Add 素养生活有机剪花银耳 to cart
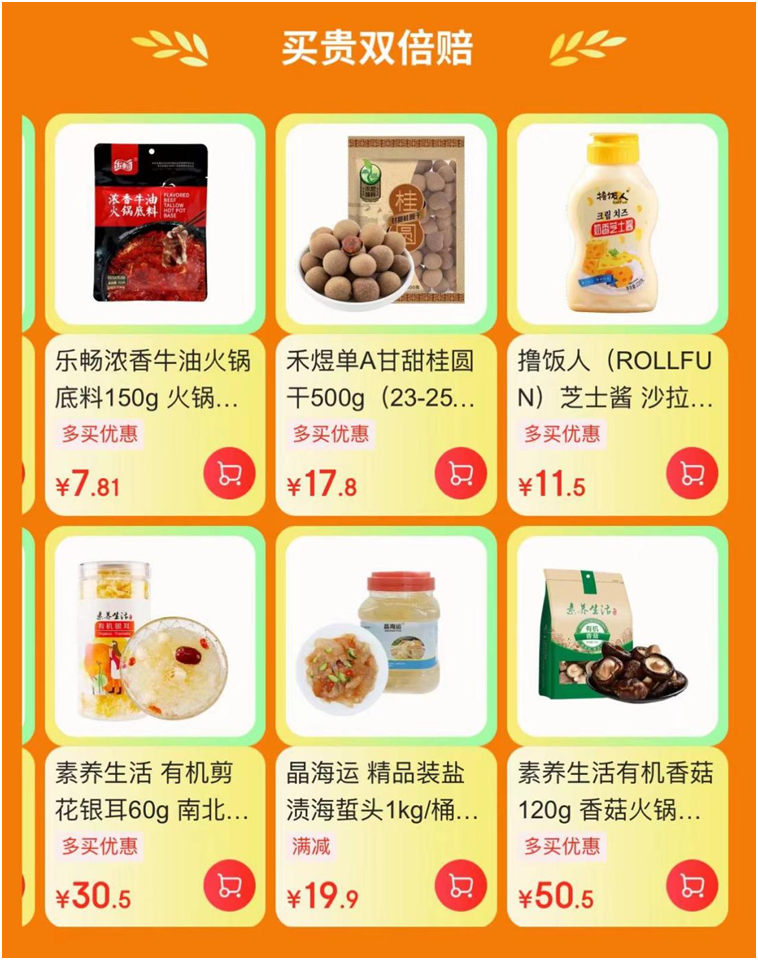758x960 pixels. 229,886
